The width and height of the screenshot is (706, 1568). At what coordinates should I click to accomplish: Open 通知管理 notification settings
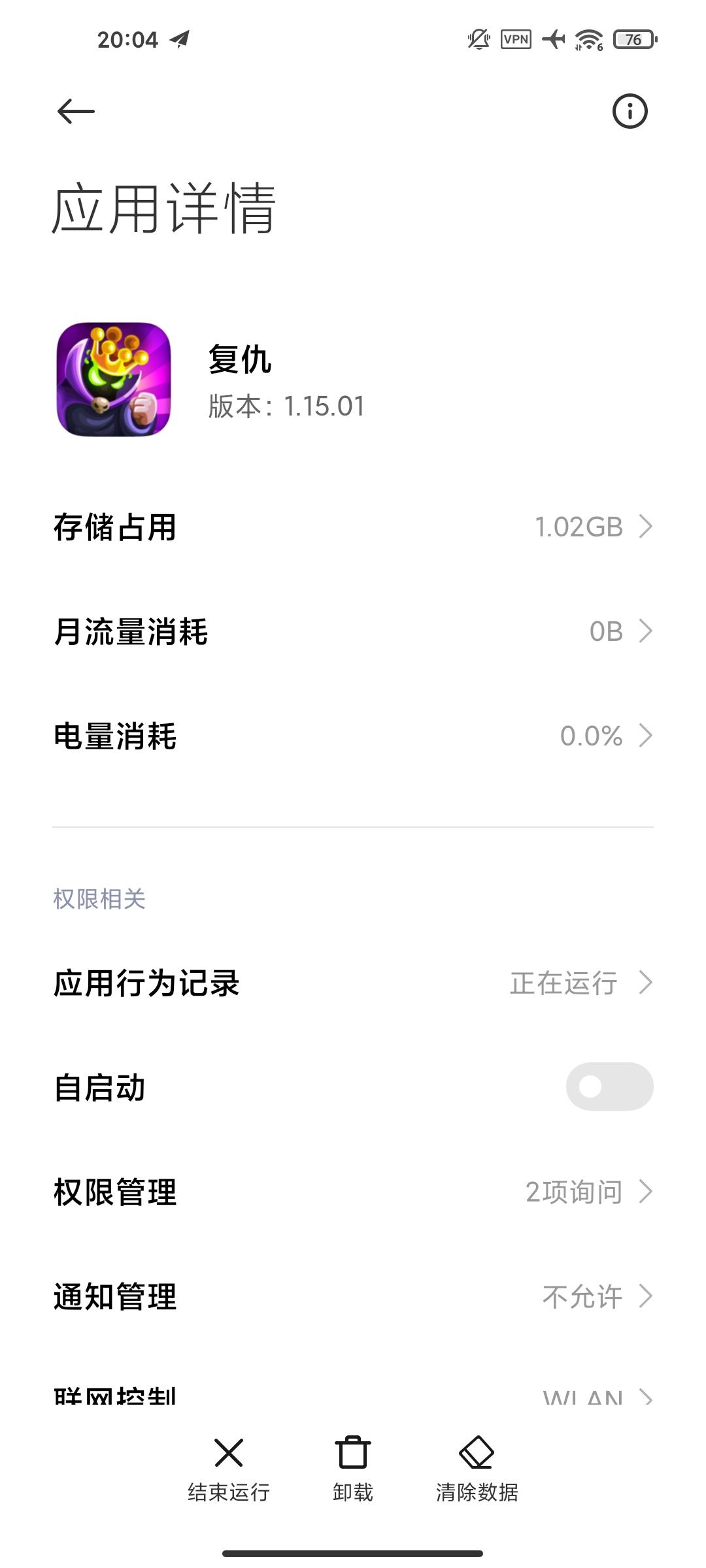353,1296
